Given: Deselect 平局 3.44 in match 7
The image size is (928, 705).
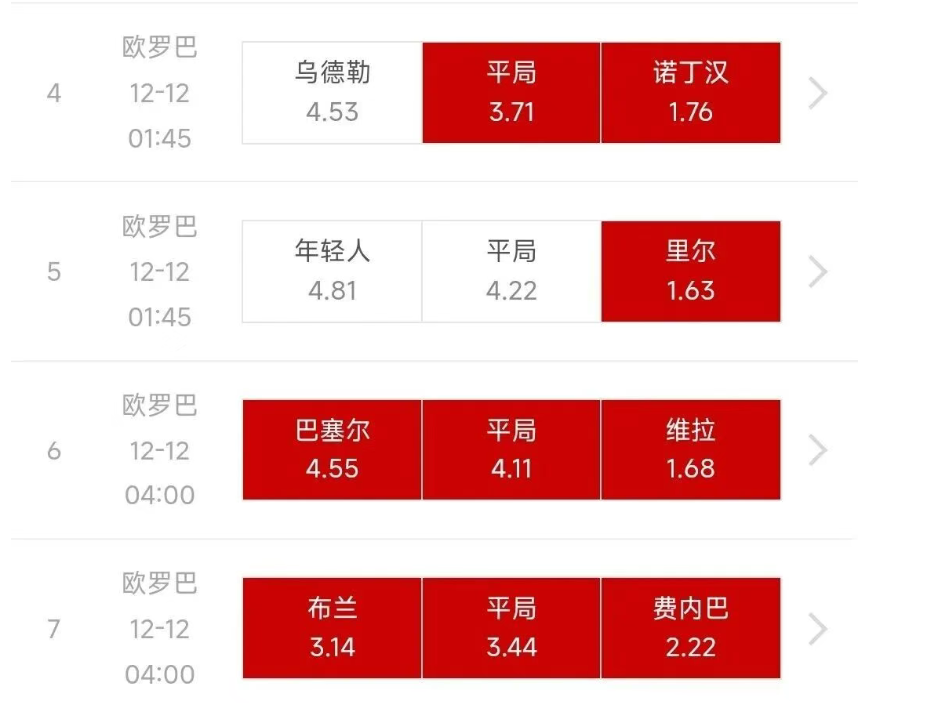Looking at the screenshot, I should tap(511, 628).
